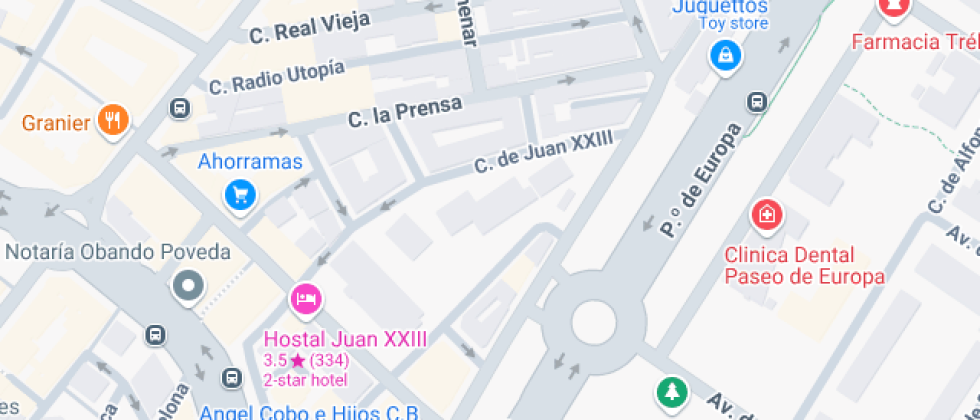This screenshot has height=420, width=980.
Task: Tap the Notaría Obando Poveda pin
Action: coord(187,288)
